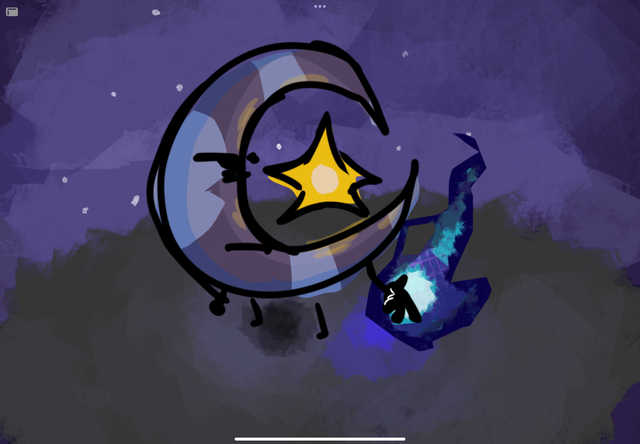Open the iPad multitasking three-dot menu
Viewport: 640px width, 444px height.
tap(320, 6)
